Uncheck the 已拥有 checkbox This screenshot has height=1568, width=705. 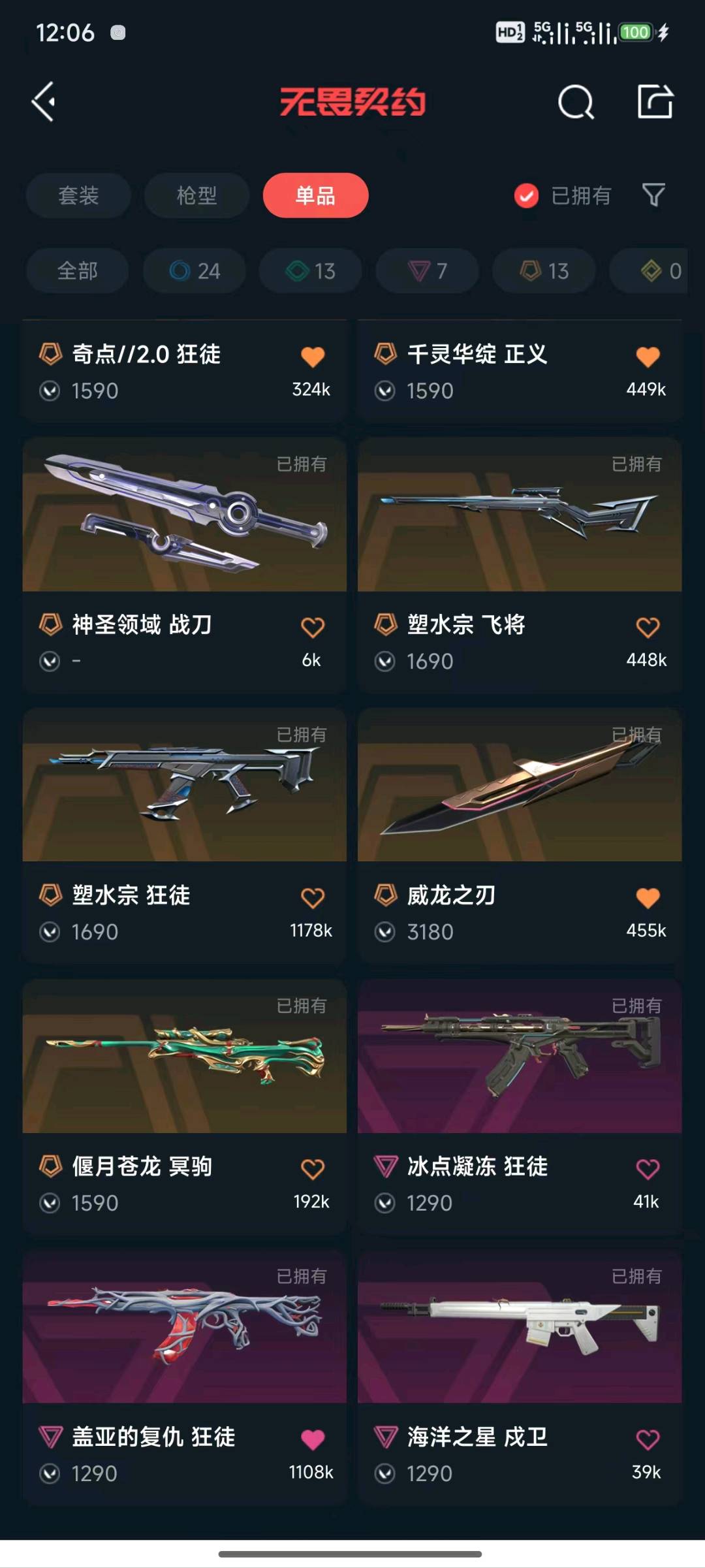[x=526, y=195]
